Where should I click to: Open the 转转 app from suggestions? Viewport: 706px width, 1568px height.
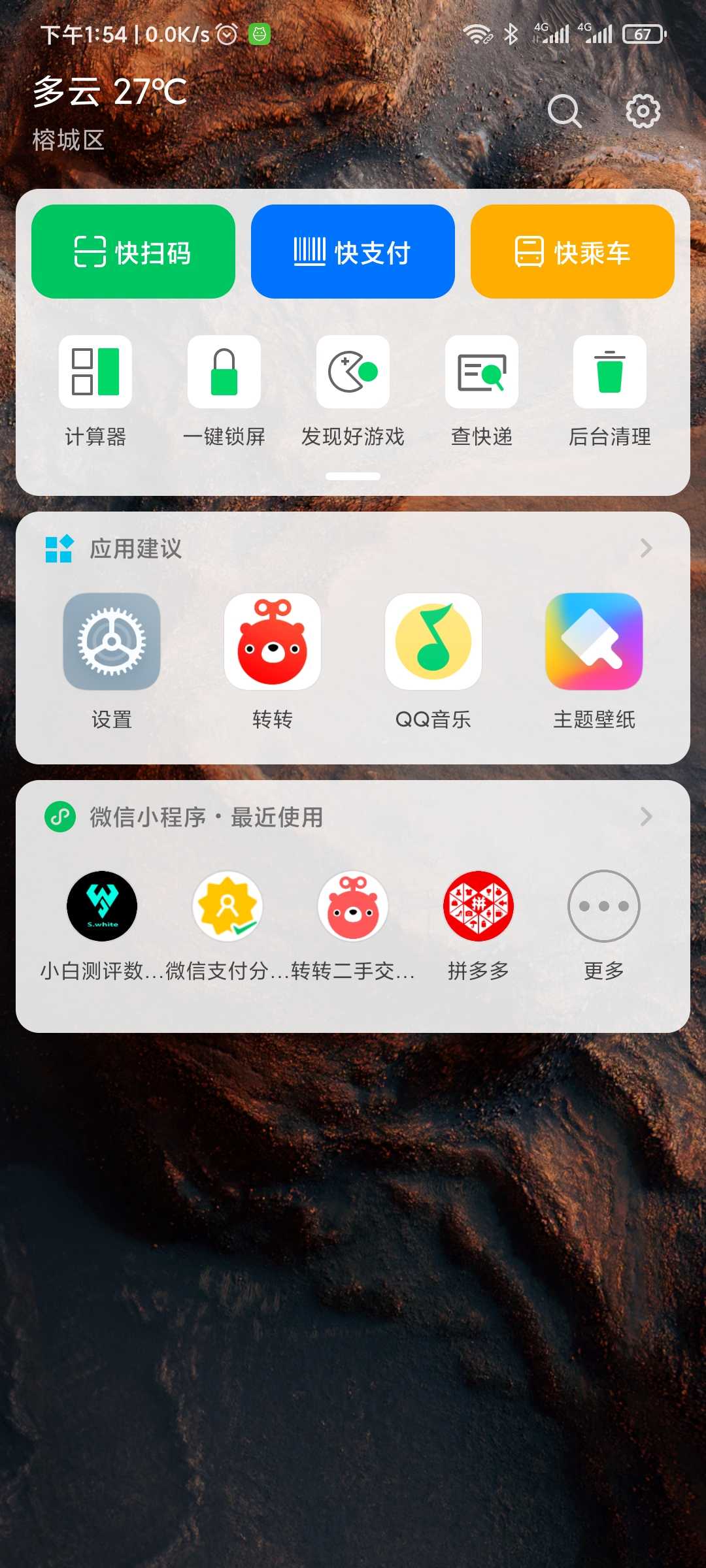pos(273,661)
